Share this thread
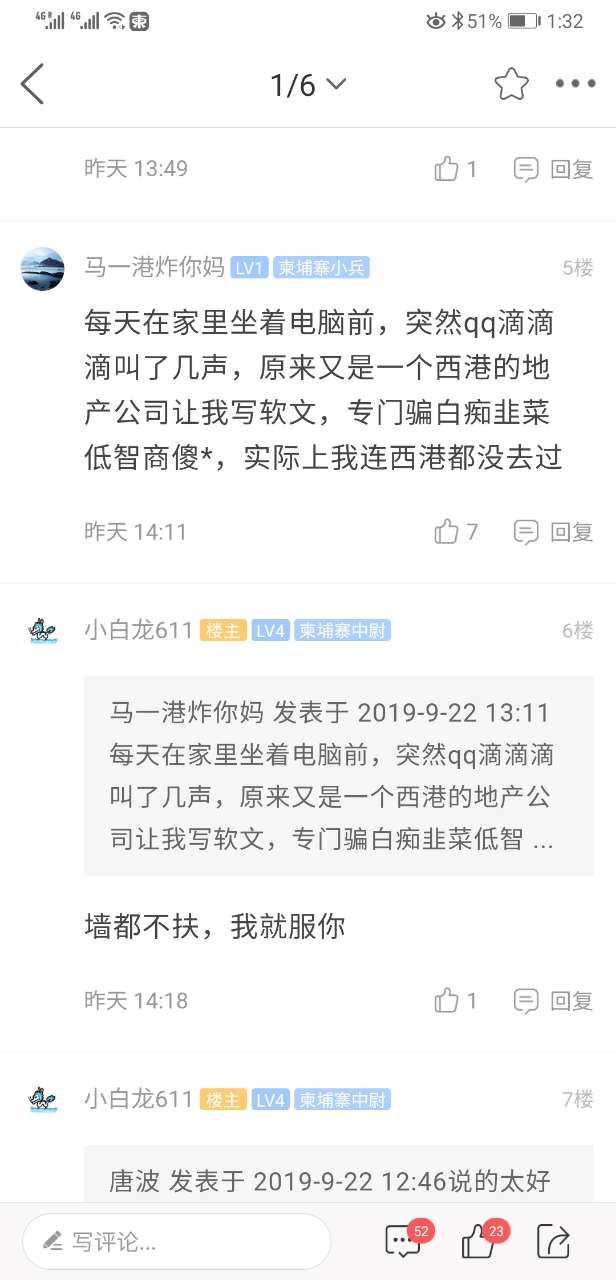Image resolution: width=616 pixels, height=1280 pixels. 553,1242
